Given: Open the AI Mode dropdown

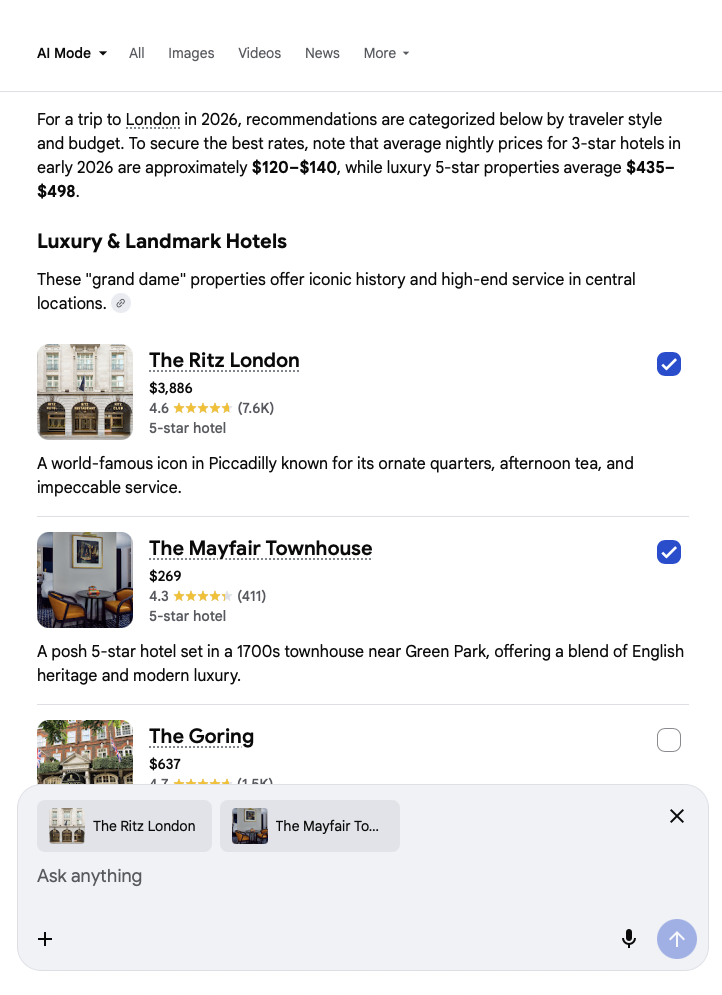Looking at the screenshot, I should 71,53.
